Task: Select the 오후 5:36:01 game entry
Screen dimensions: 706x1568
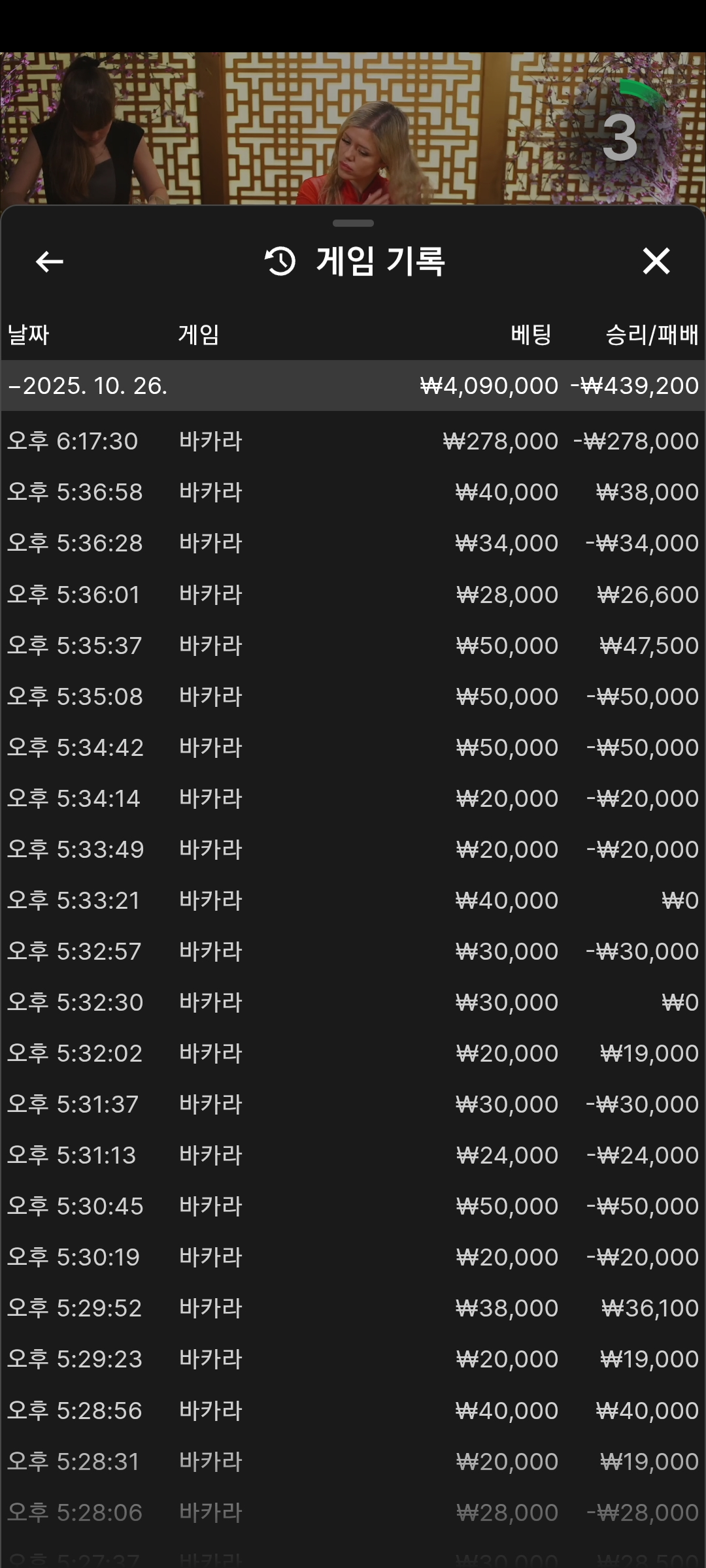Action: [x=353, y=595]
